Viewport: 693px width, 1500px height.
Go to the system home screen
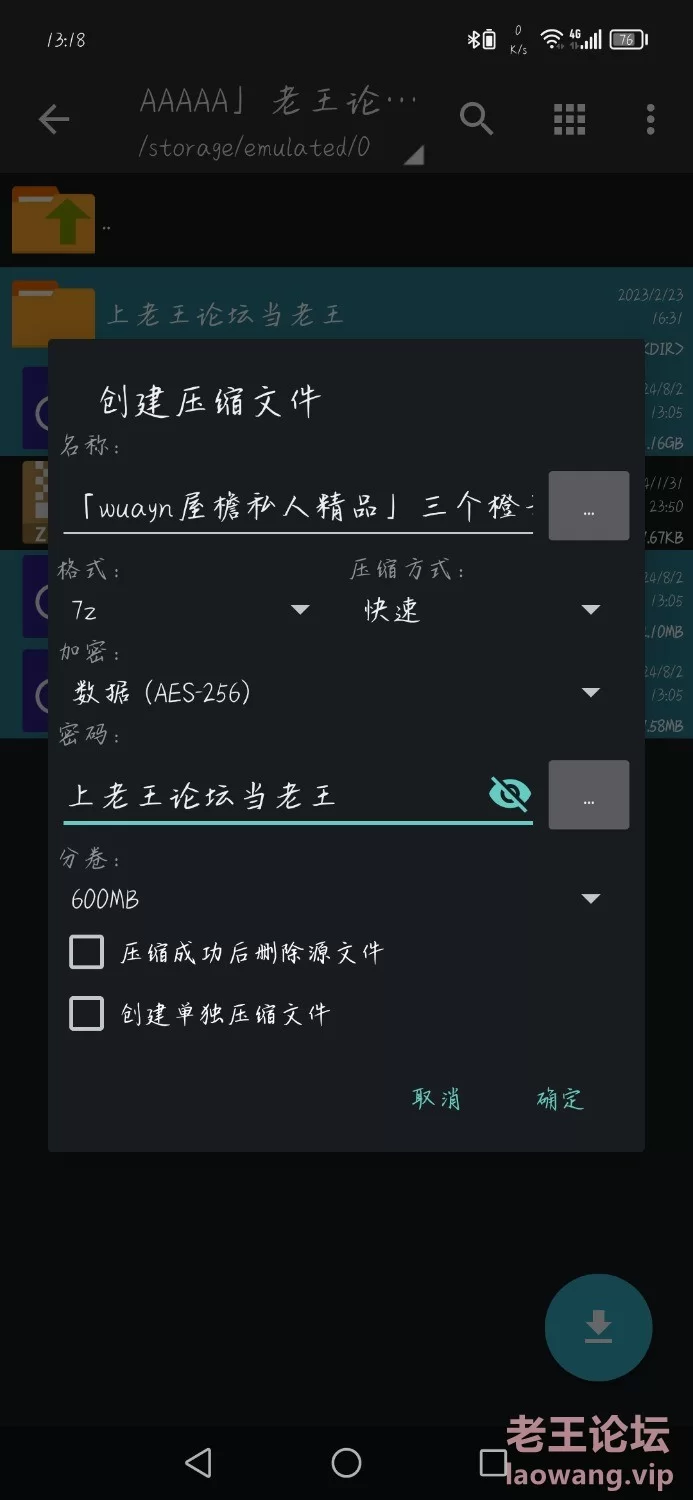coord(346,1463)
